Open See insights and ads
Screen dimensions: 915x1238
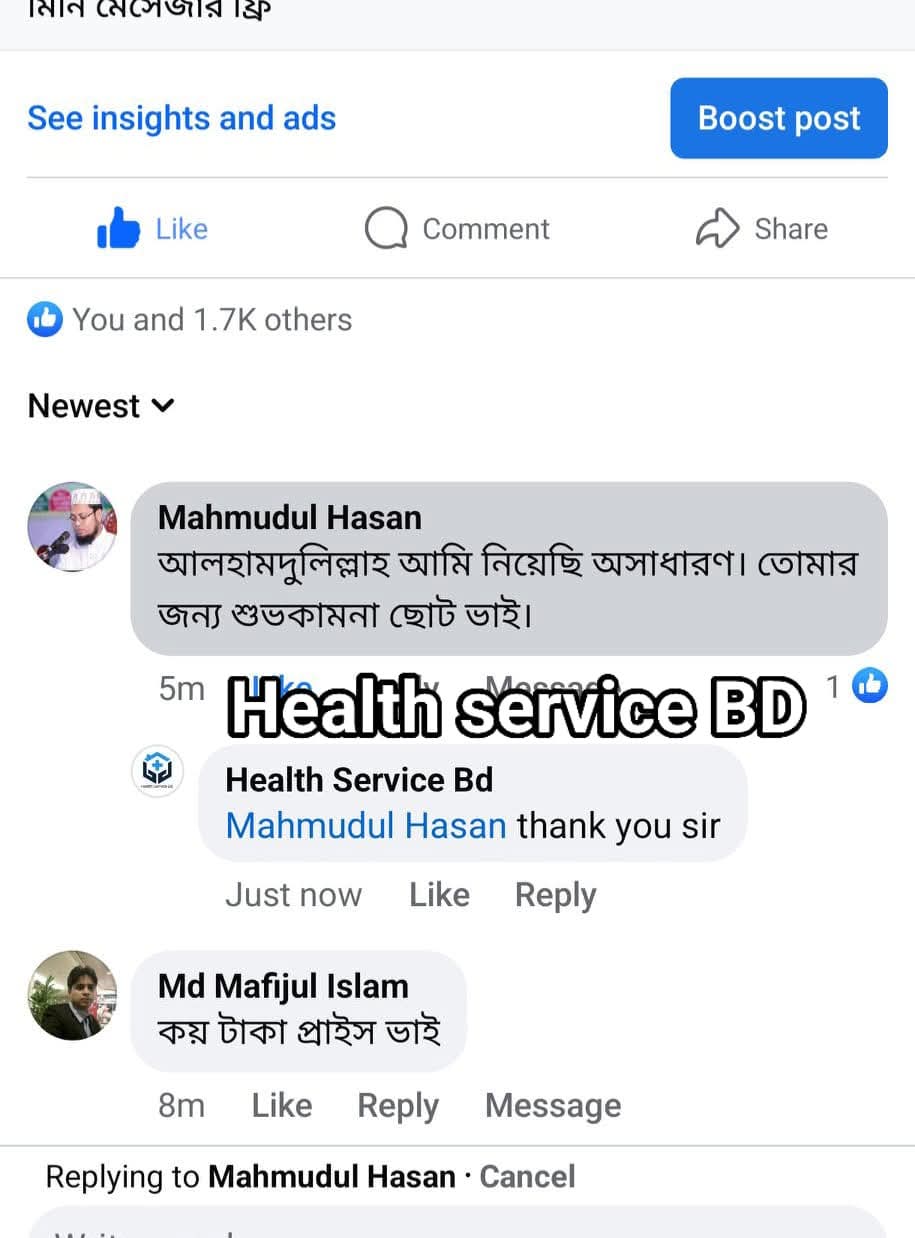(181, 118)
